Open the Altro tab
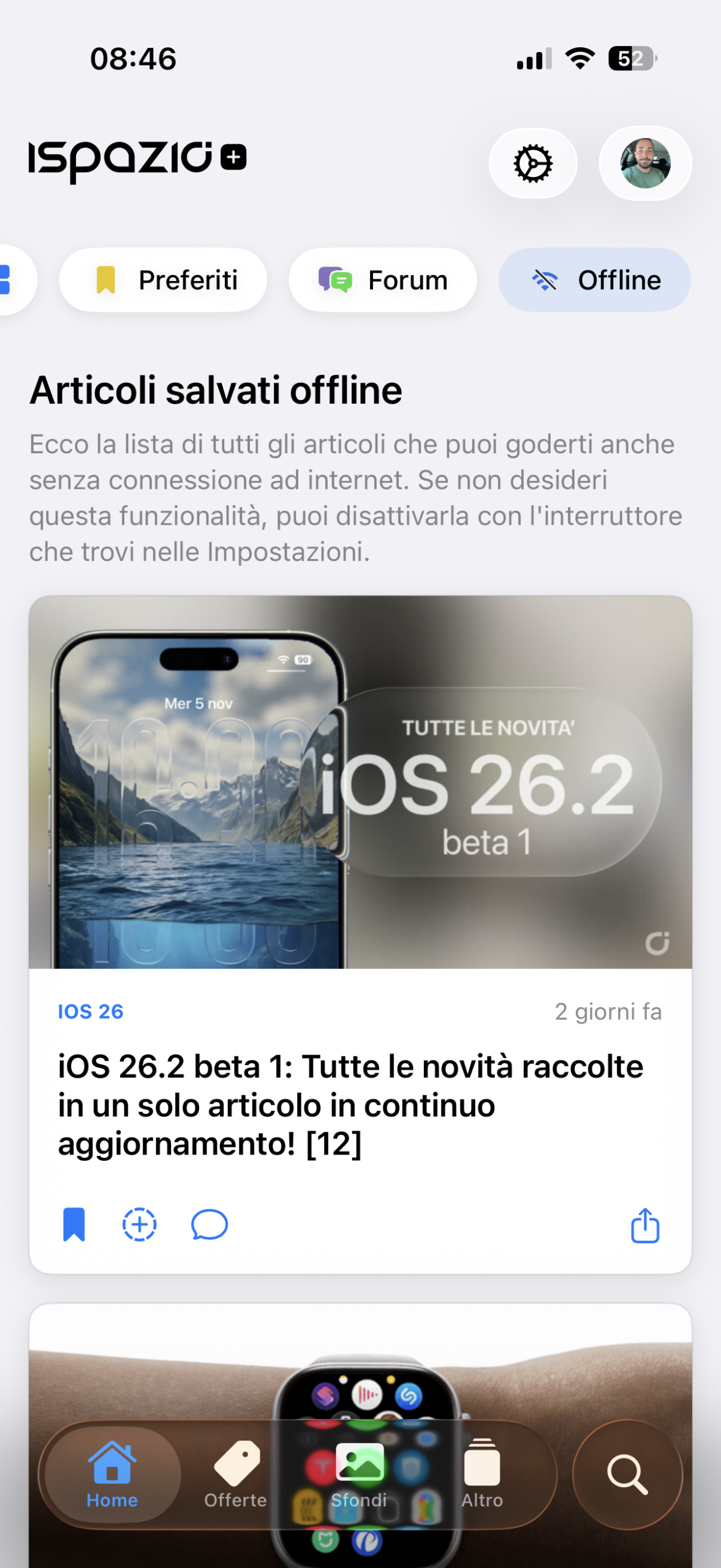The image size is (721, 1568). [x=482, y=1474]
